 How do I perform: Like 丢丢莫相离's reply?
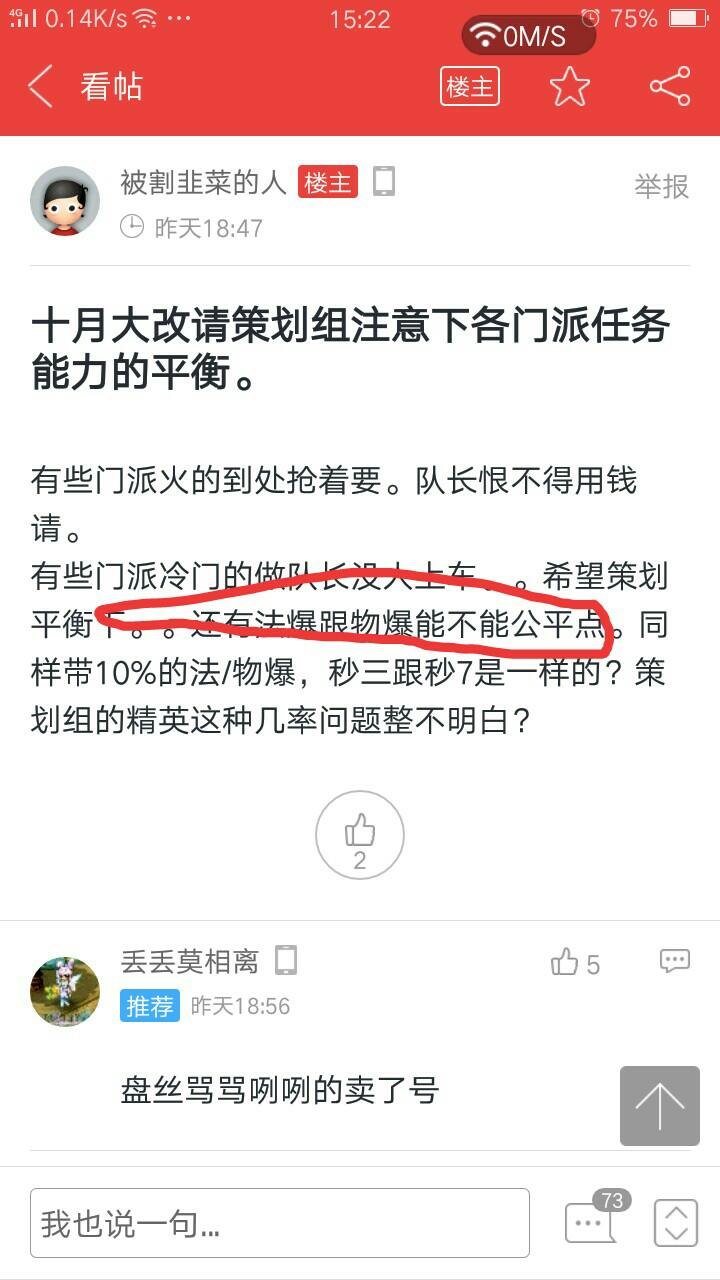[x=575, y=964]
